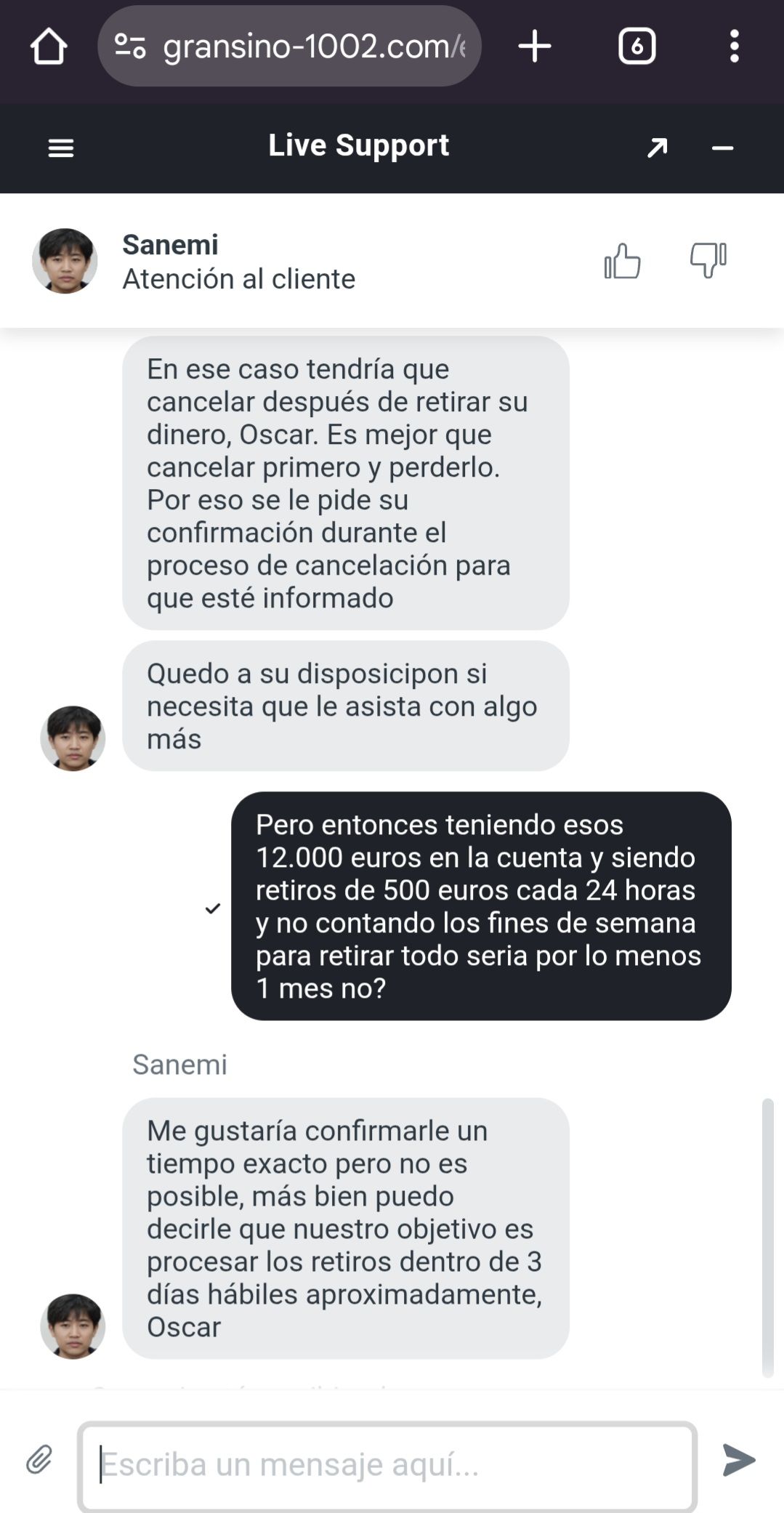Open the browser home page
784x1513 pixels.
[49, 47]
